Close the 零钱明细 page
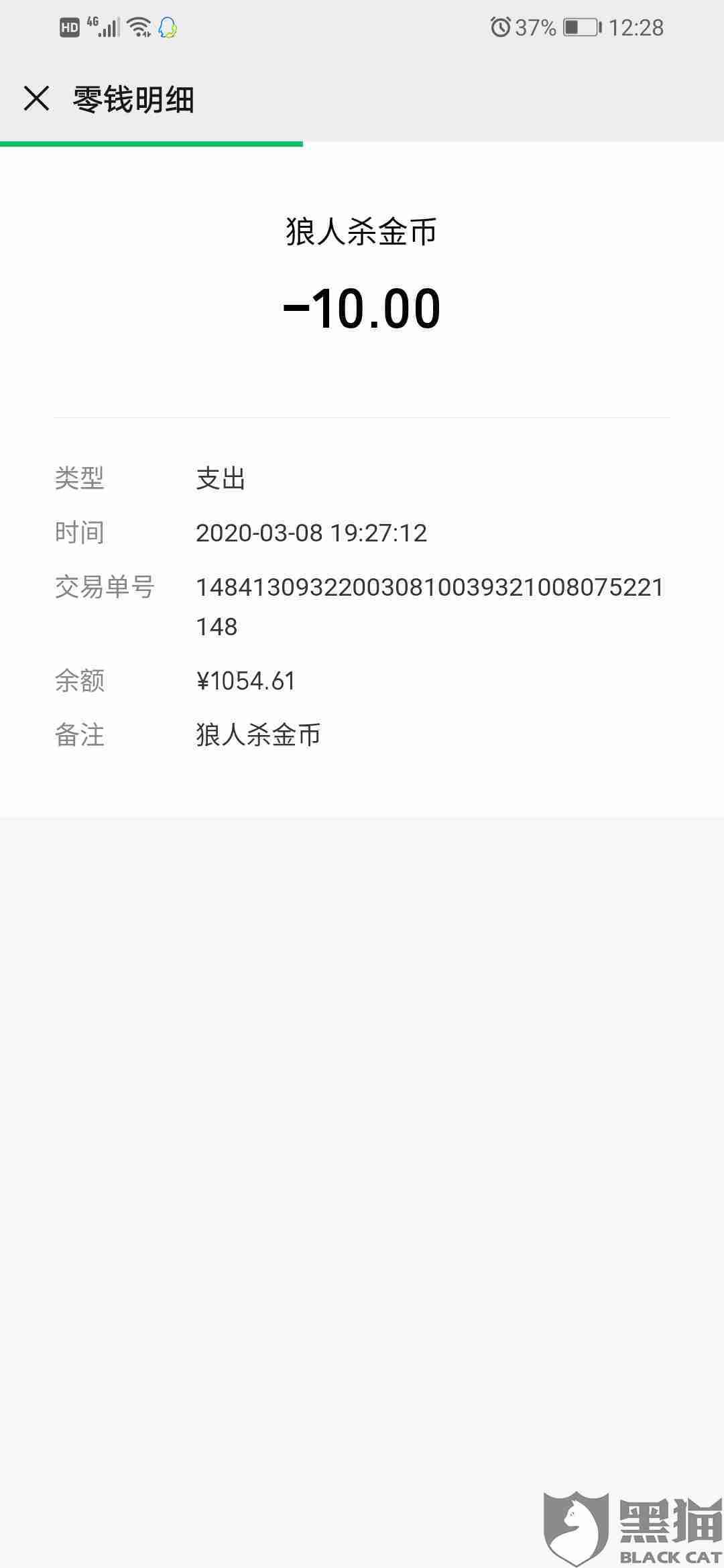Screen dimensions: 724x1568 point(36,99)
